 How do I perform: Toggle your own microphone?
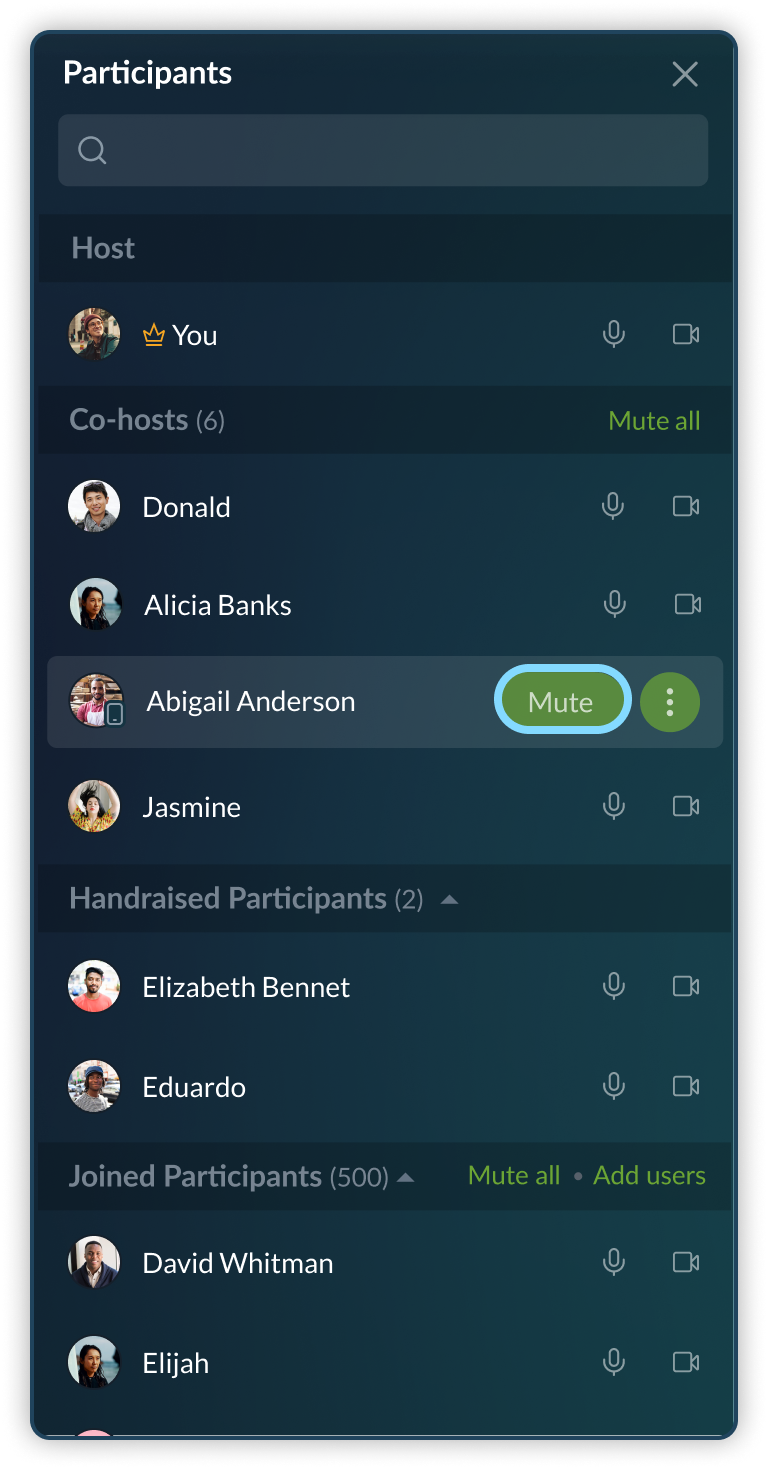614,334
